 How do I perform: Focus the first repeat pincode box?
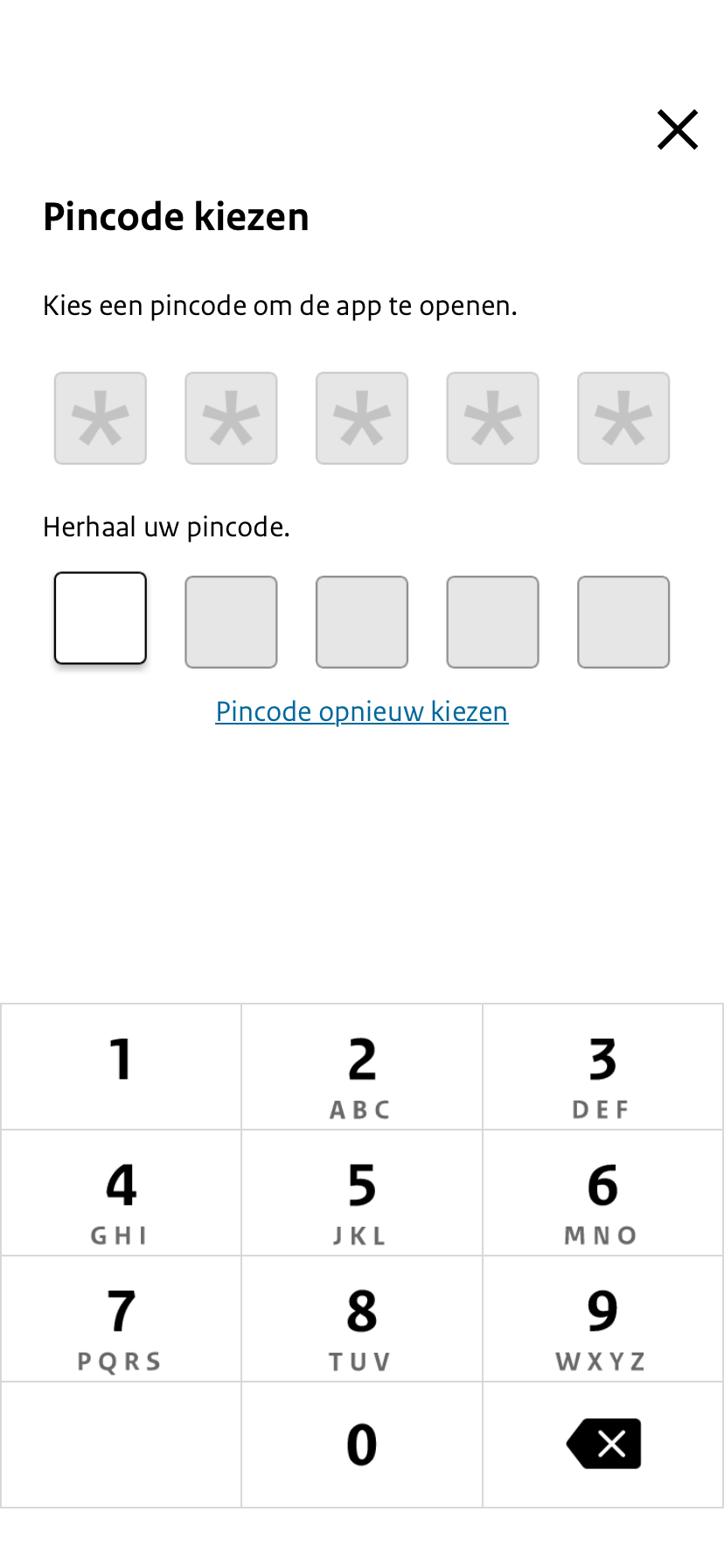101,619
